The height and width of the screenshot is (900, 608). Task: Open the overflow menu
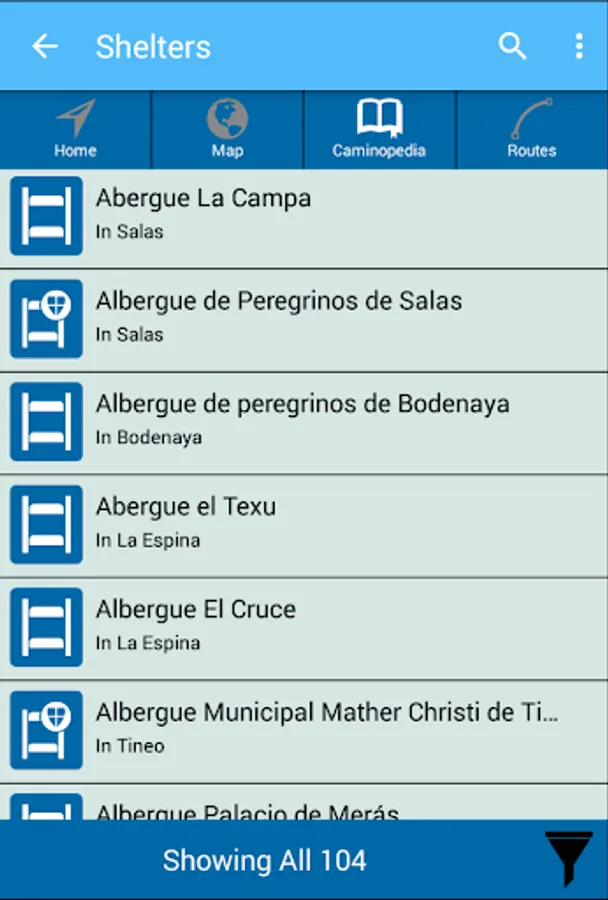coord(579,46)
